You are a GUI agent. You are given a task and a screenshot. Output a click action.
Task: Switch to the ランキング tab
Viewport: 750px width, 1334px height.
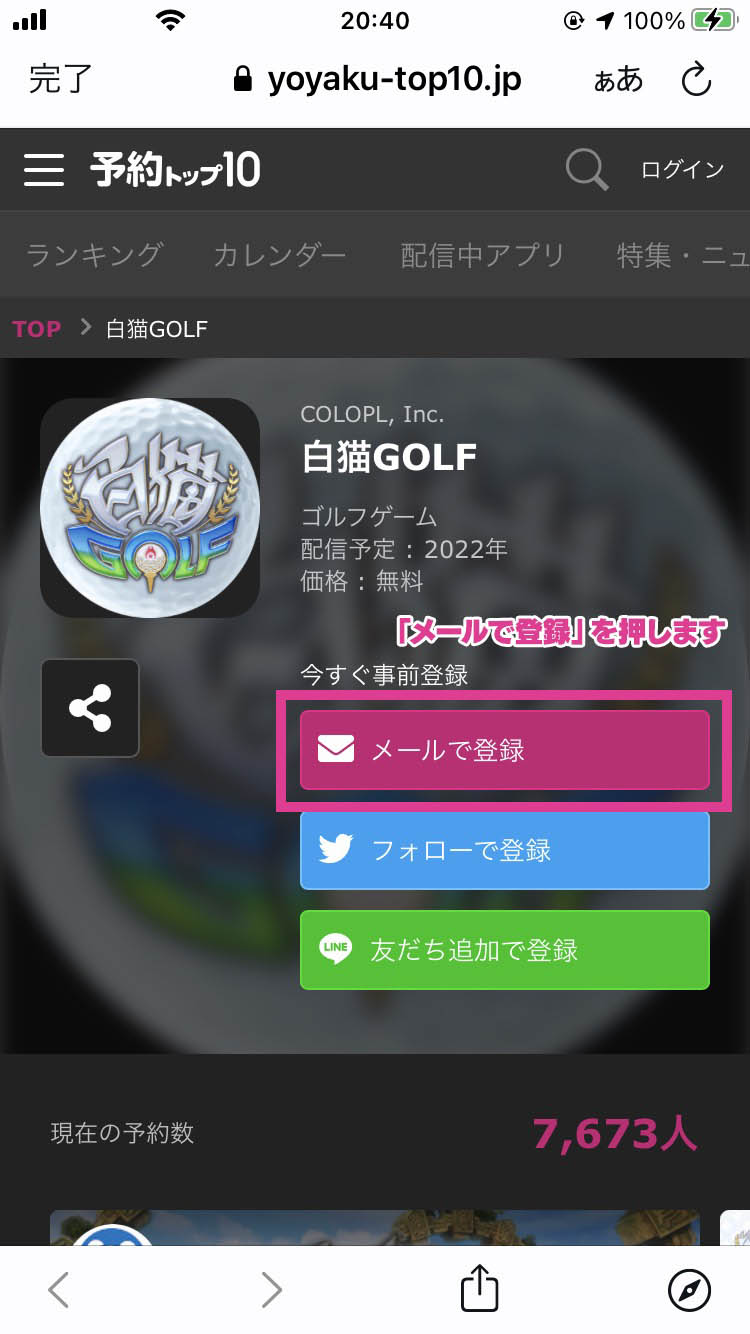93,255
